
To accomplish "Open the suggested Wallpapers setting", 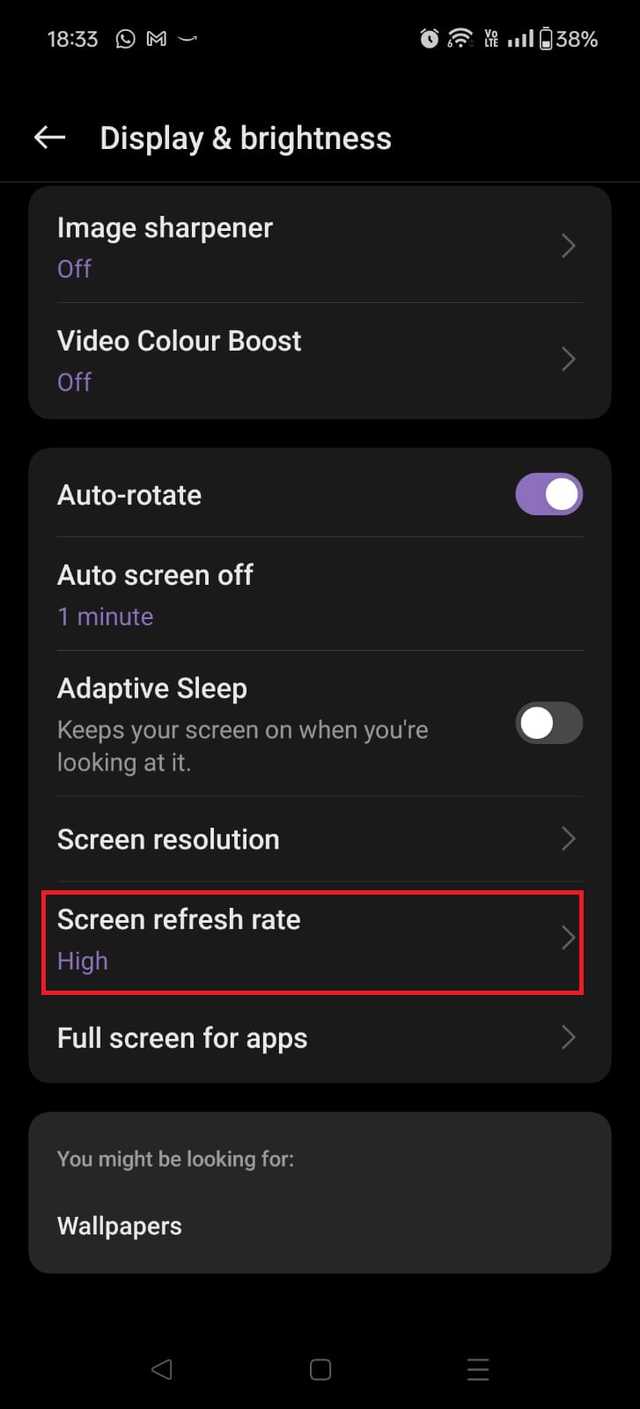I will (x=120, y=1226).
